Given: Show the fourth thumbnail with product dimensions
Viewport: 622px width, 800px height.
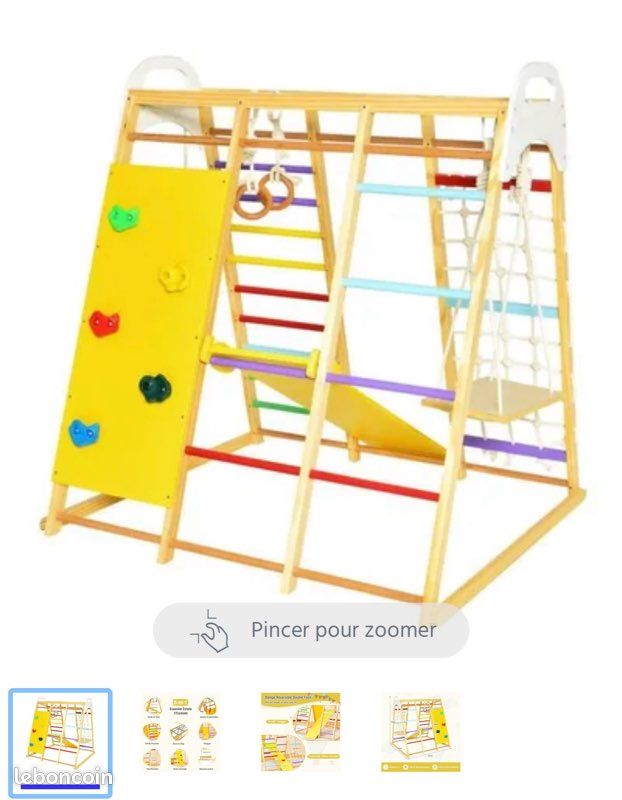Looking at the screenshot, I should point(420,732).
